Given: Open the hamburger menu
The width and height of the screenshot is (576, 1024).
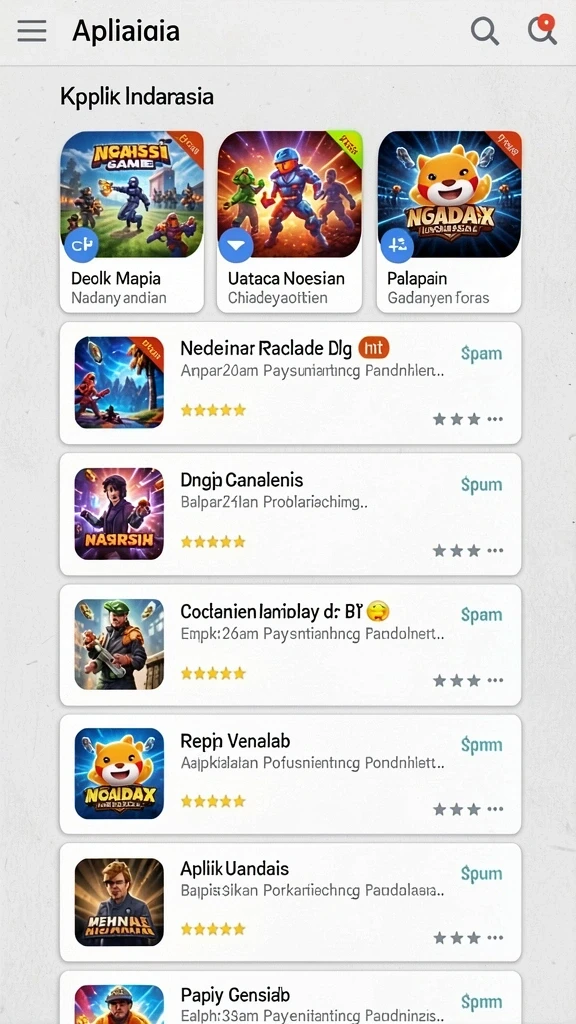Looking at the screenshot, I should (31, 31).
